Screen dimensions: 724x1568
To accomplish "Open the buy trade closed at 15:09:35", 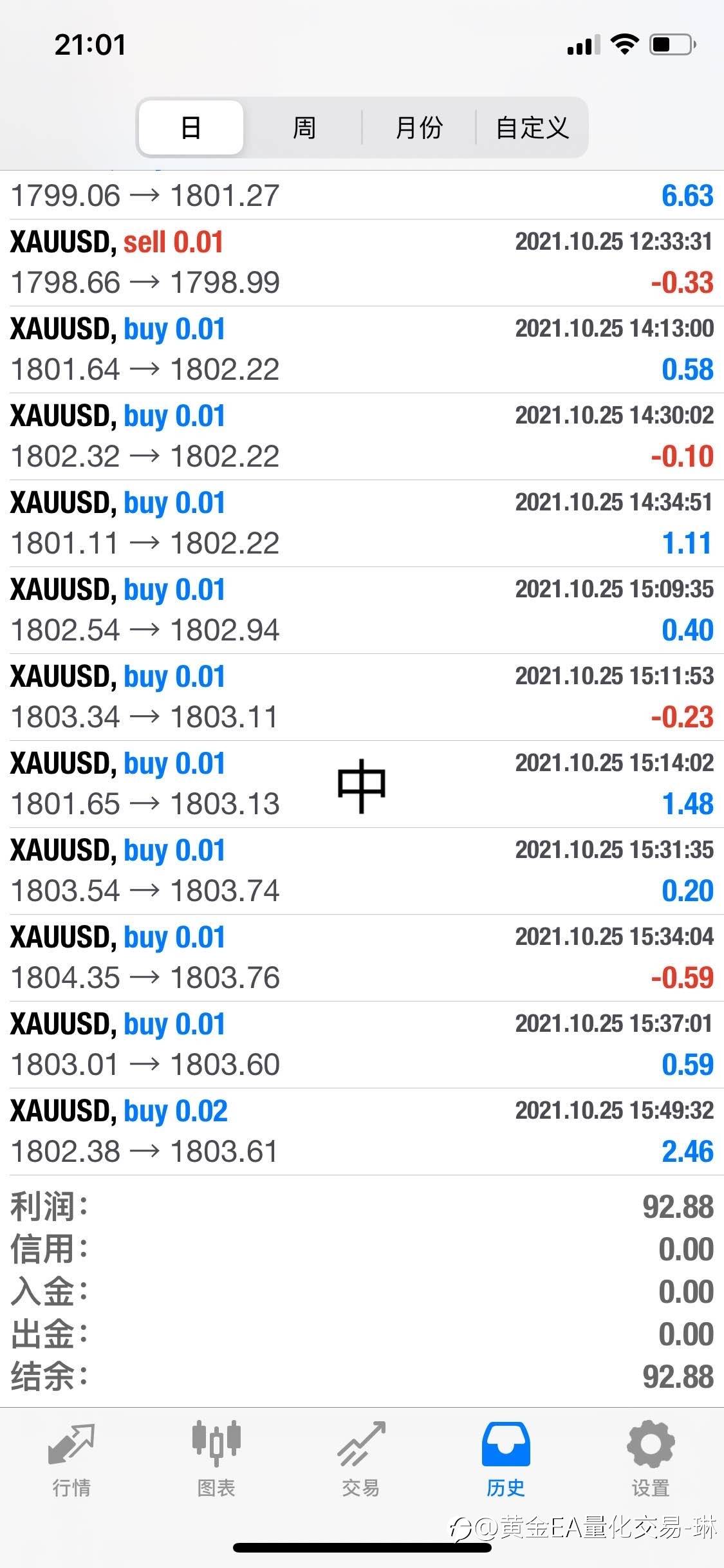I will pos(362,610).
